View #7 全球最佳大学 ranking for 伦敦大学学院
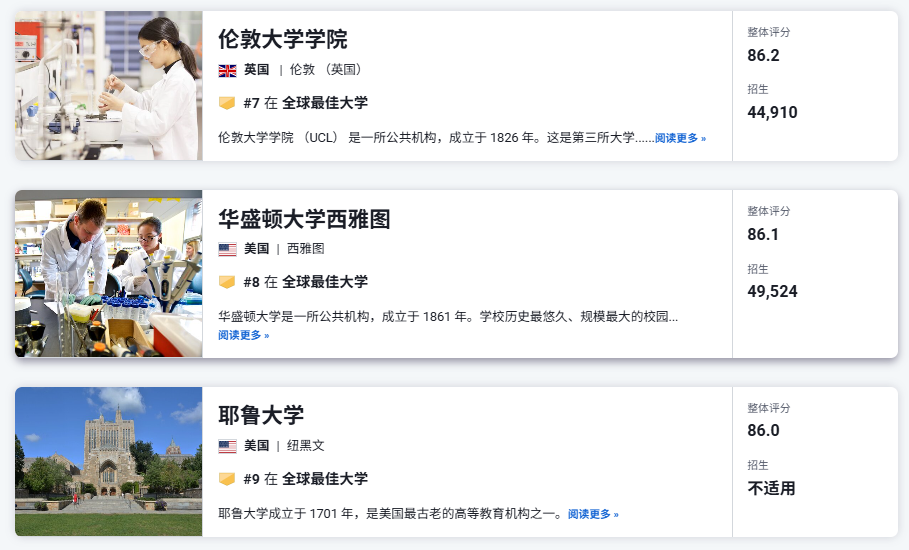 pos(305,103)
